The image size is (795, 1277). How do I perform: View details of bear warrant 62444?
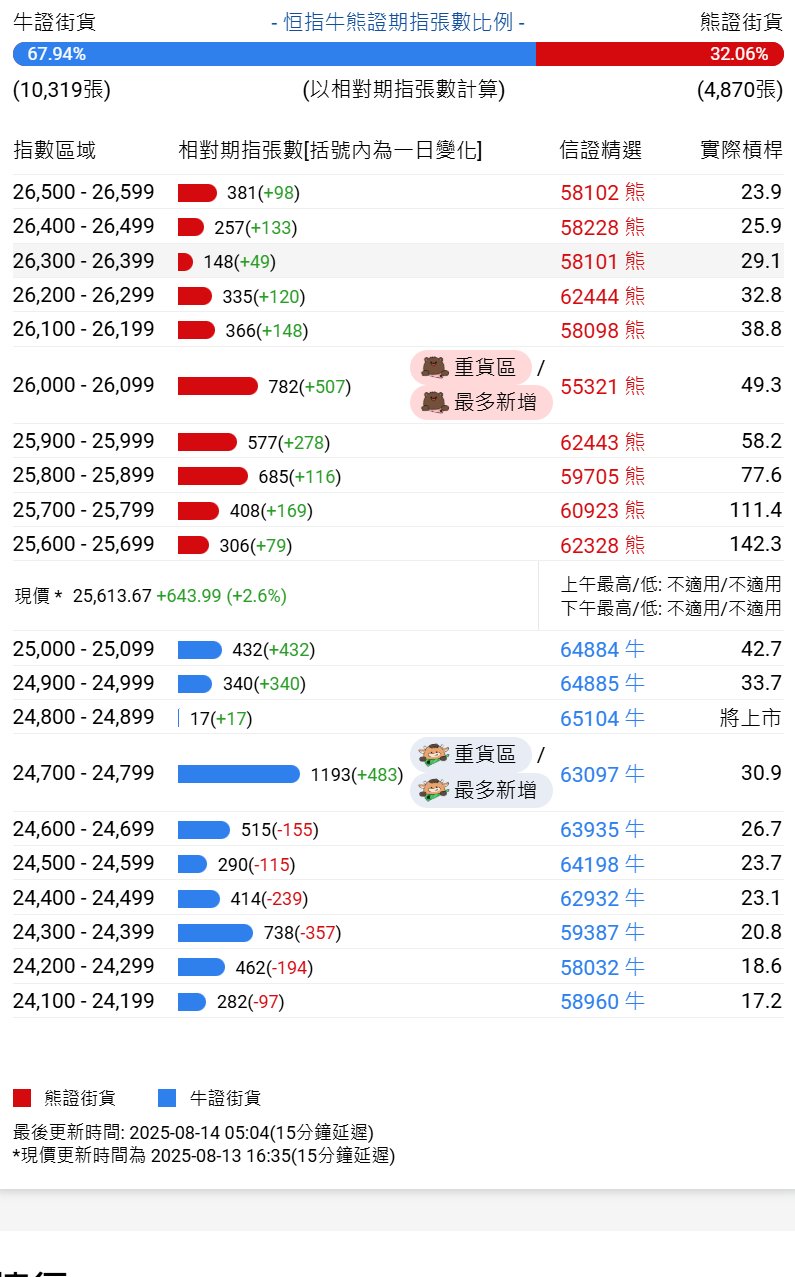(x=602, y=295)
